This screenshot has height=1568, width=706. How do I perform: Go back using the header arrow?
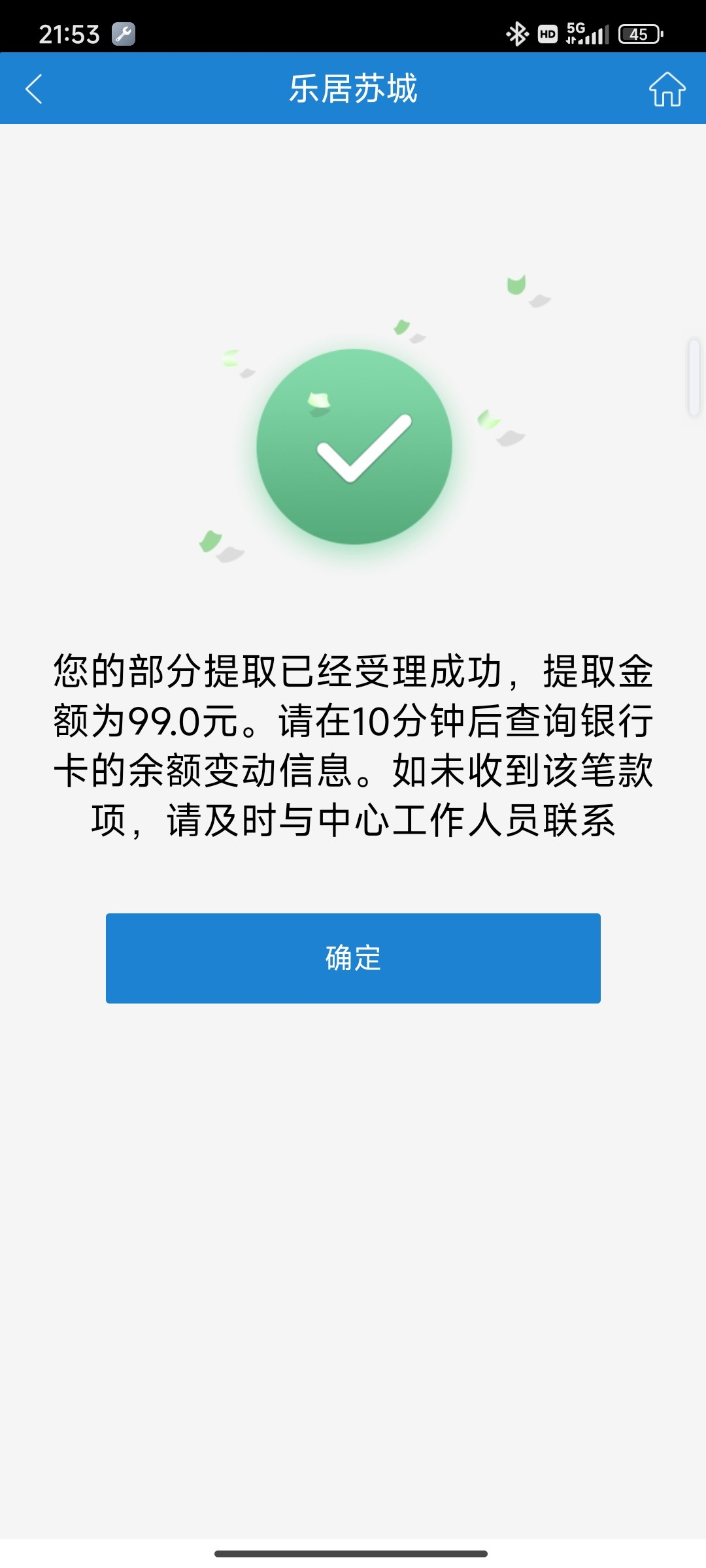pos(34,89)
